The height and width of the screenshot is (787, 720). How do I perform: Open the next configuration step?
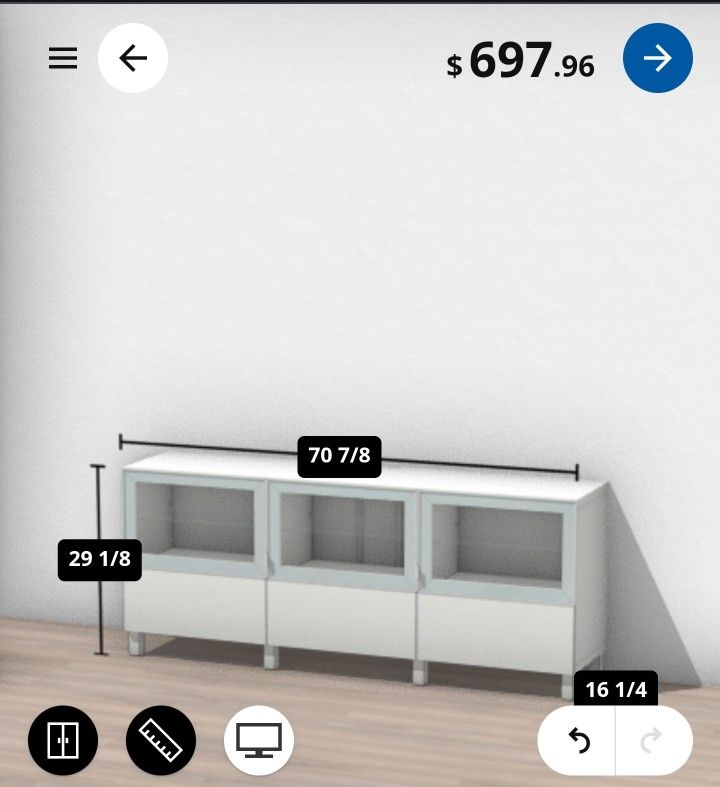657,57
